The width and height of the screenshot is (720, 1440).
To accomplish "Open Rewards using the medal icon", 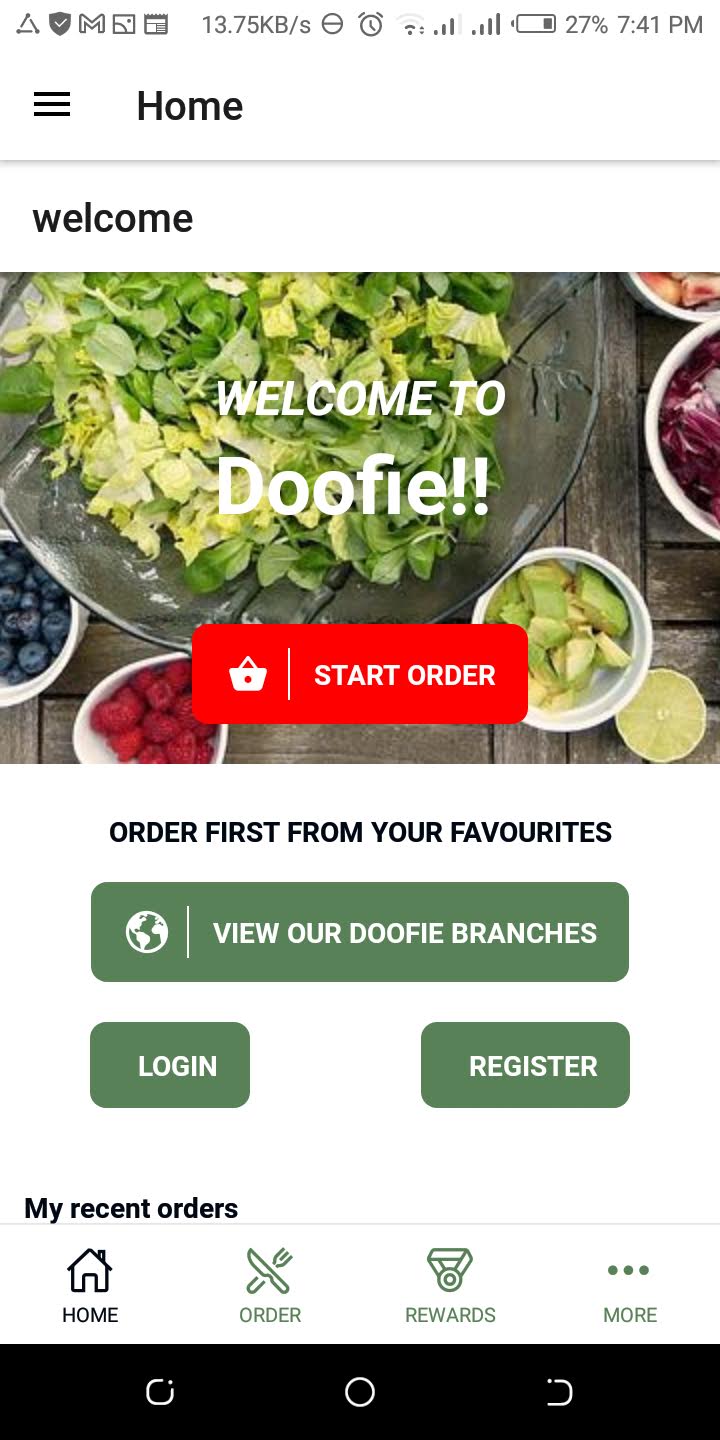I will [x=449, y=1269].
